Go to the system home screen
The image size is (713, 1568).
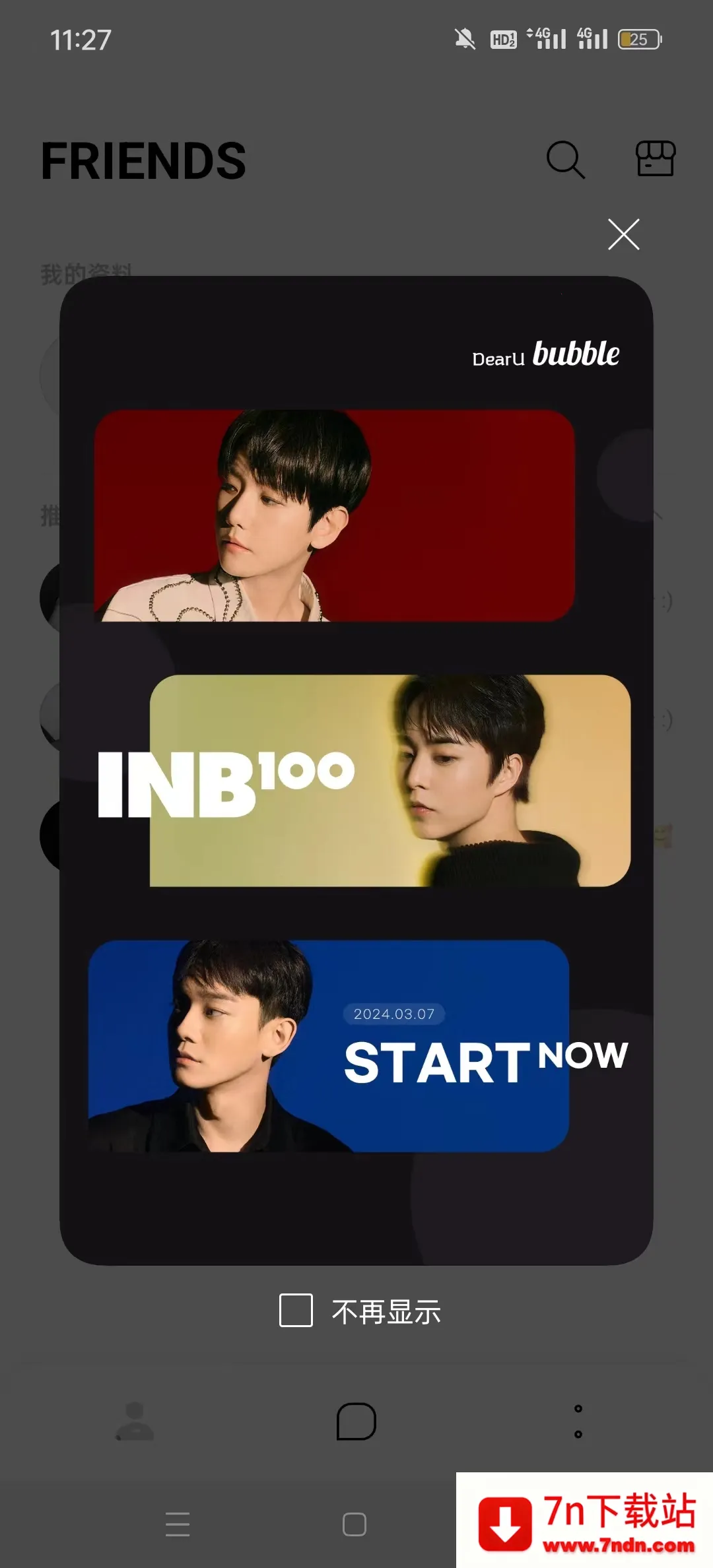coord(355,1524)
